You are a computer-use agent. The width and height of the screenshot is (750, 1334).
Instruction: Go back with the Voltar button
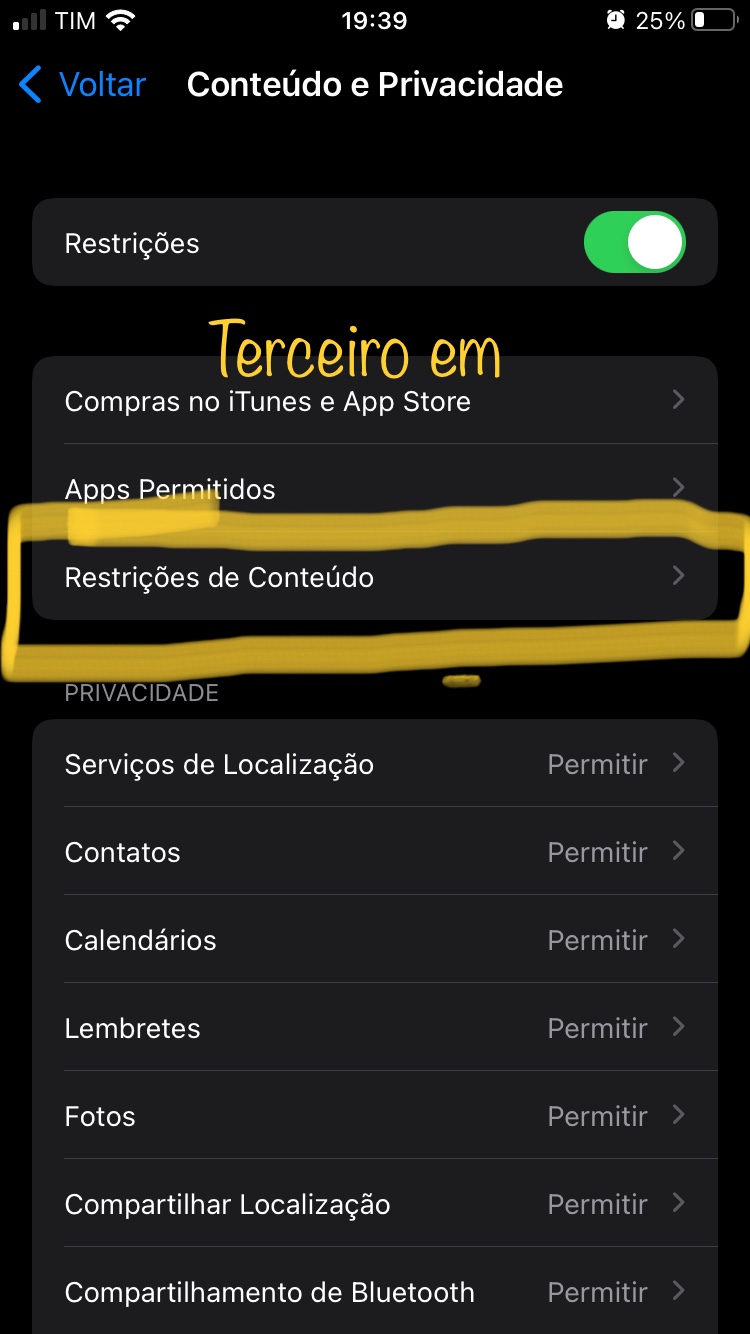[x=83, y=85]
